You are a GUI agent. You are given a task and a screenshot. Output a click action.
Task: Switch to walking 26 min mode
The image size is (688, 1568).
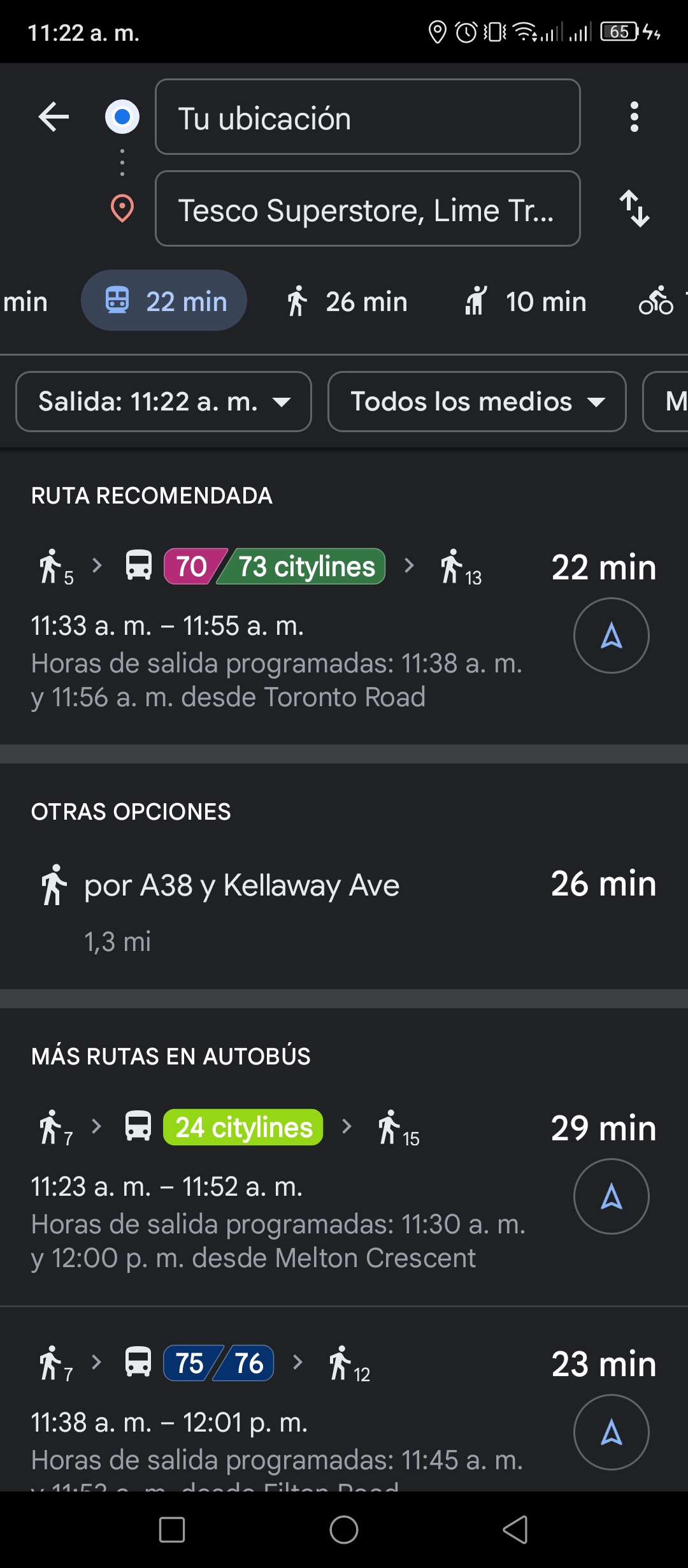point(347,301)
